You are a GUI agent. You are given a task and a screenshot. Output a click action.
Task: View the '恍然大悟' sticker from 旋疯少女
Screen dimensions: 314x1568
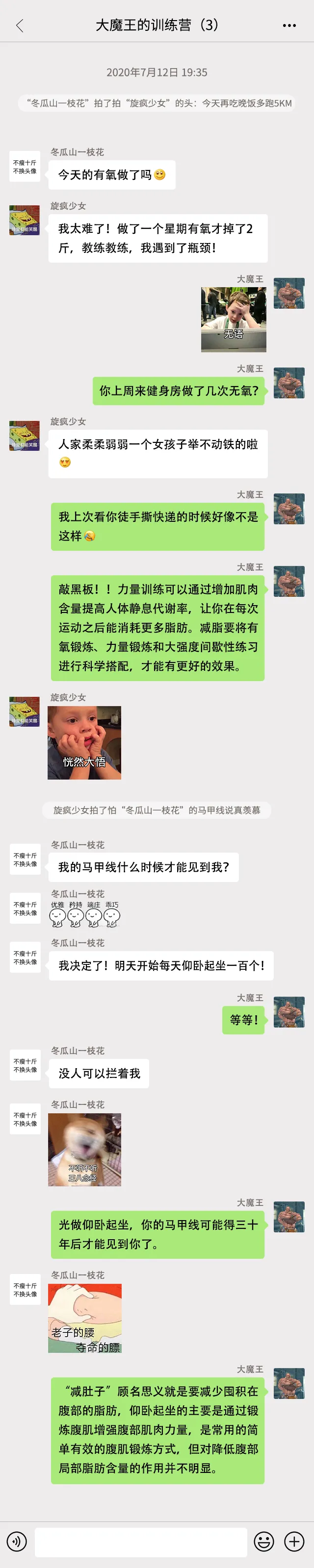point(85,742)
